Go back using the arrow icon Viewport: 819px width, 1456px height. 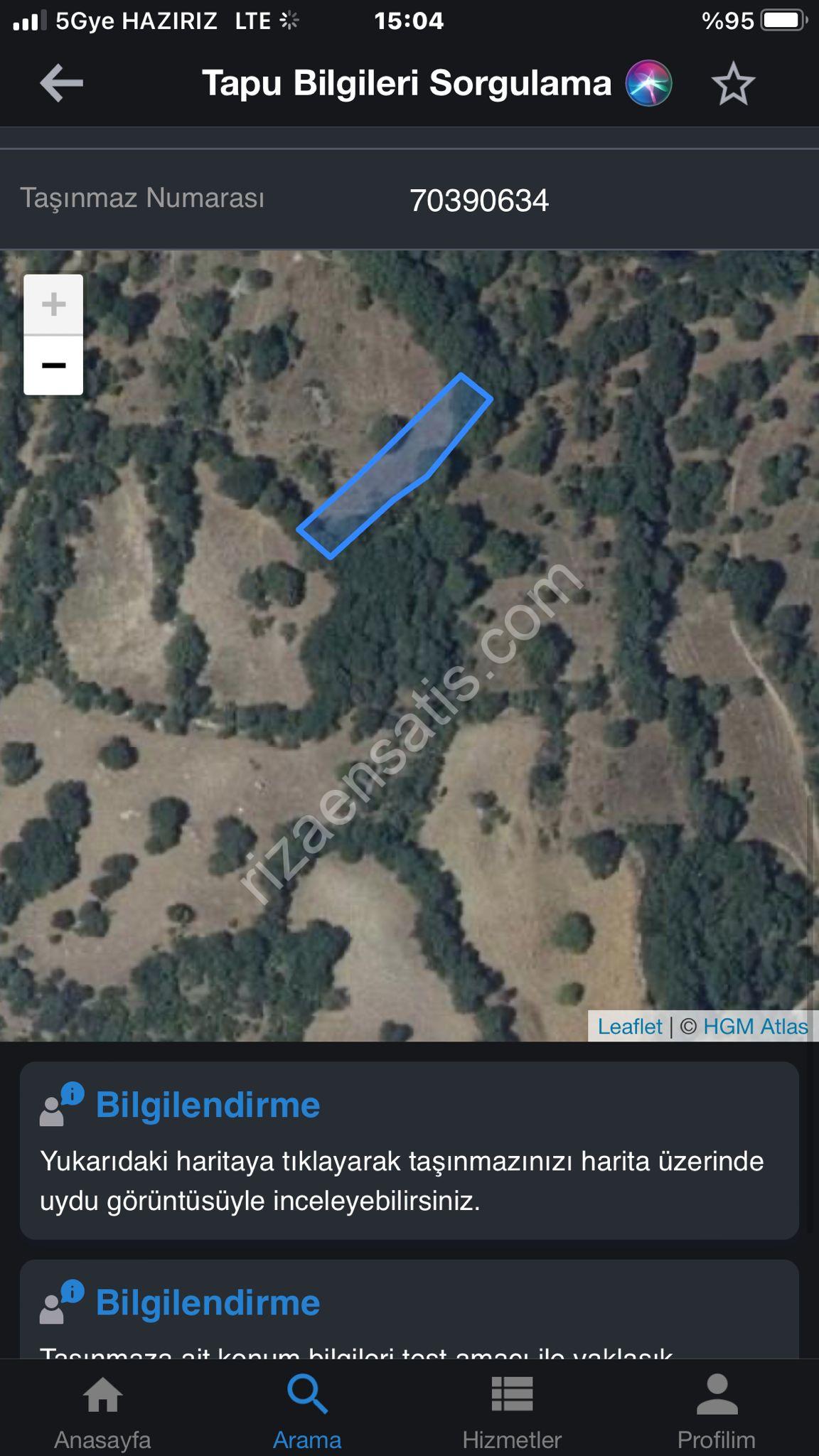click(x=61, y=83)
